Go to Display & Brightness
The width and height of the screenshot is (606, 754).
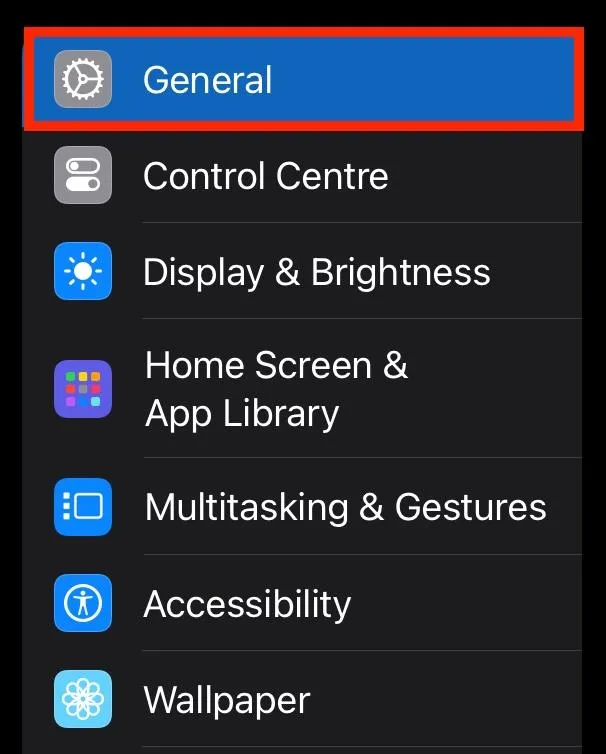coord(300,272)
